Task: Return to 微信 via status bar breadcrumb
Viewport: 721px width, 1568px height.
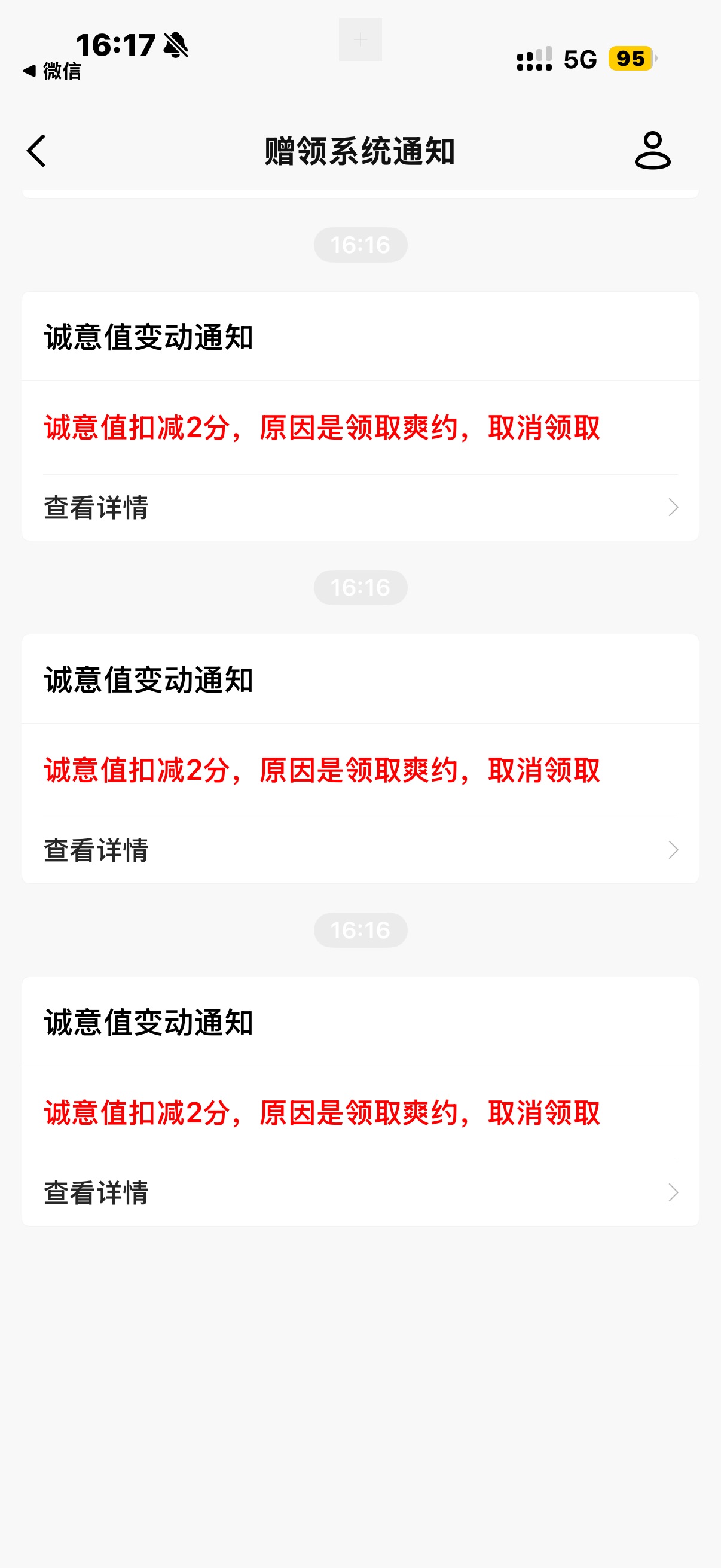Action: (x=53, y=71)
